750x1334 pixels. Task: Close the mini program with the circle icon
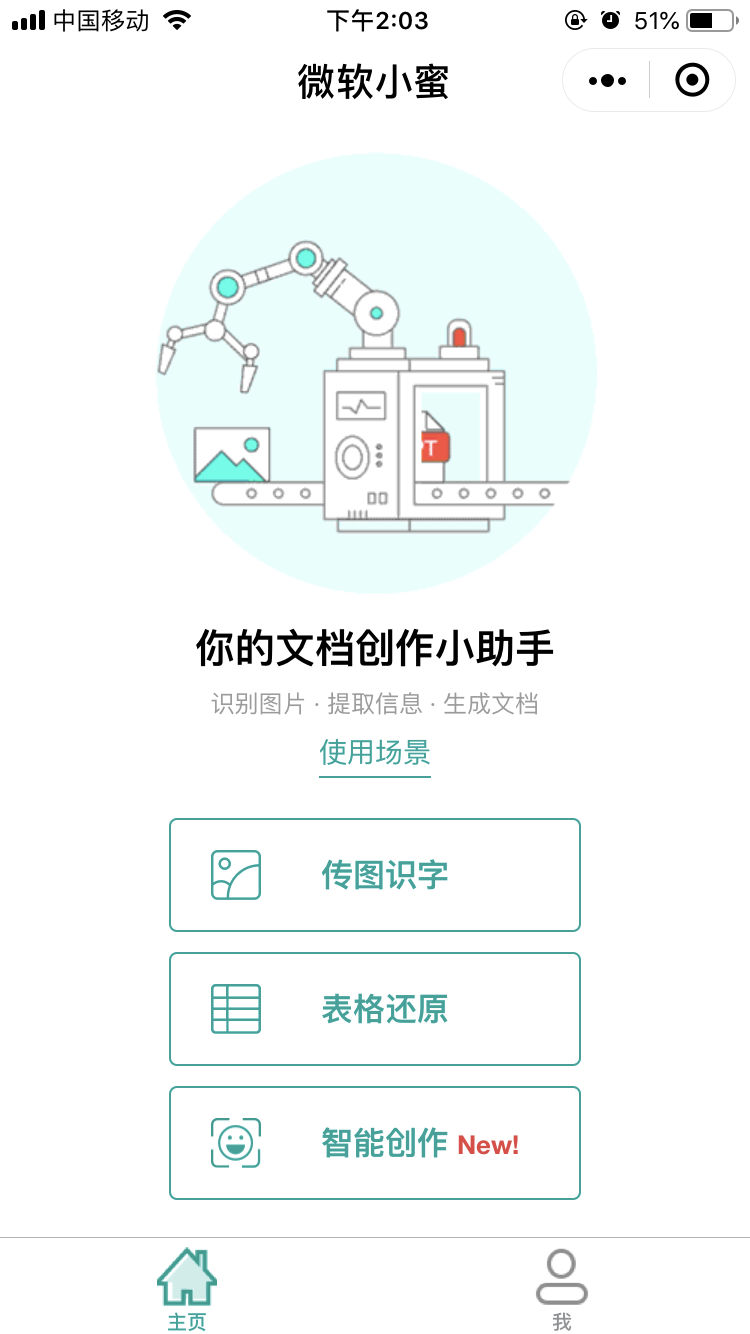pyautogui.click(x=692, y=80)
